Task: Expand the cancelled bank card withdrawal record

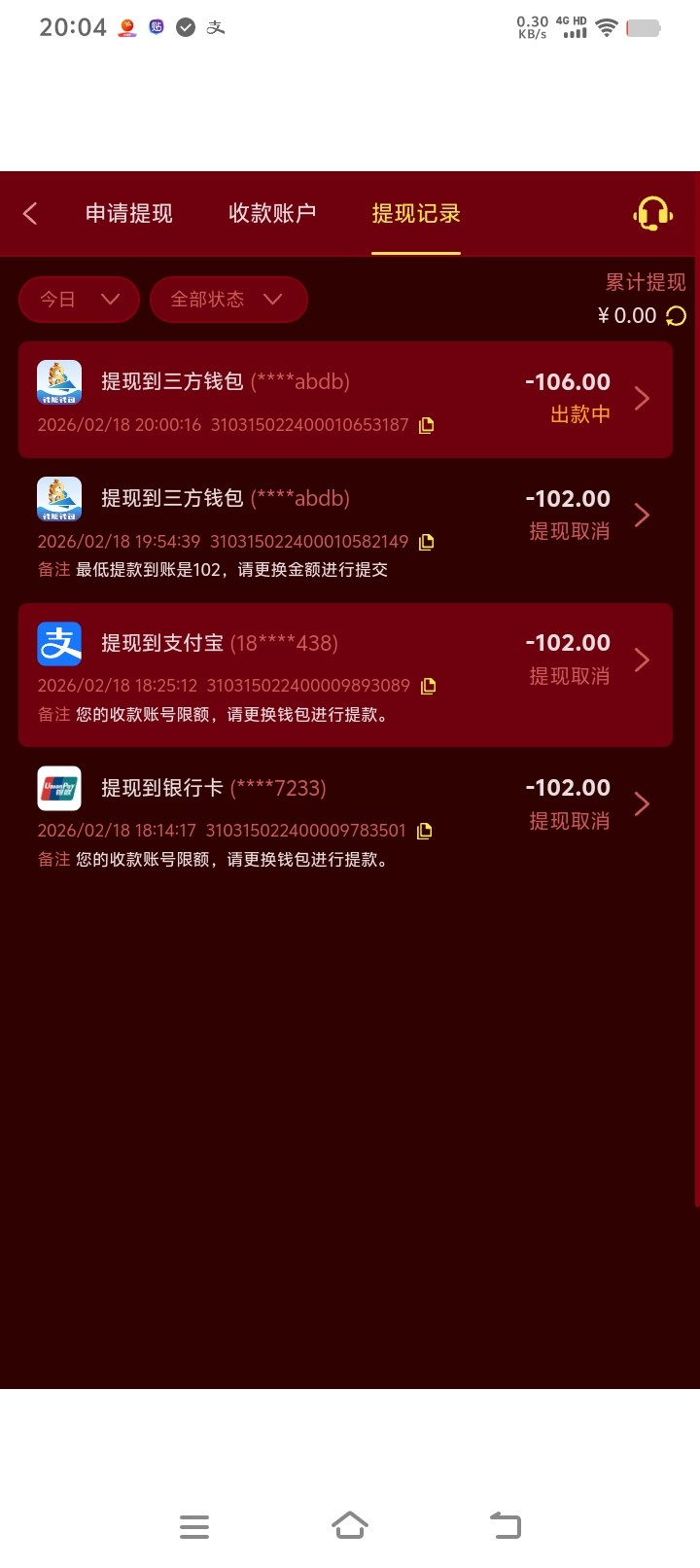Action: (641, 803)
